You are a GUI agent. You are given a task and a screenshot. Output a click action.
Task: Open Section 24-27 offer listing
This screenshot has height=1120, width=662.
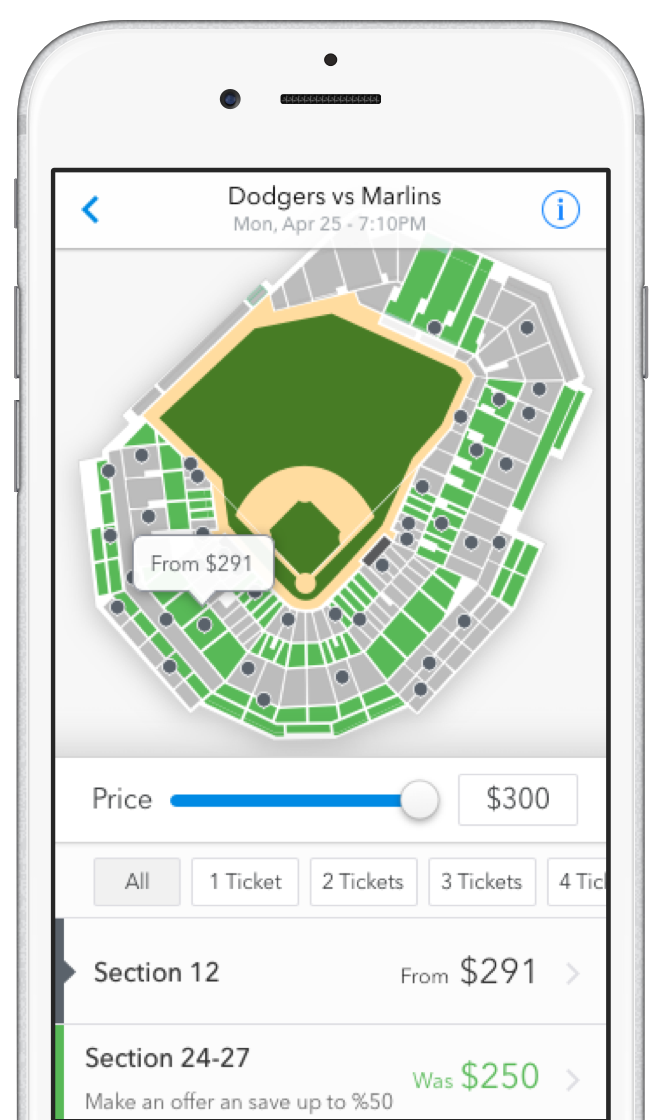[x=330, y=1076]
